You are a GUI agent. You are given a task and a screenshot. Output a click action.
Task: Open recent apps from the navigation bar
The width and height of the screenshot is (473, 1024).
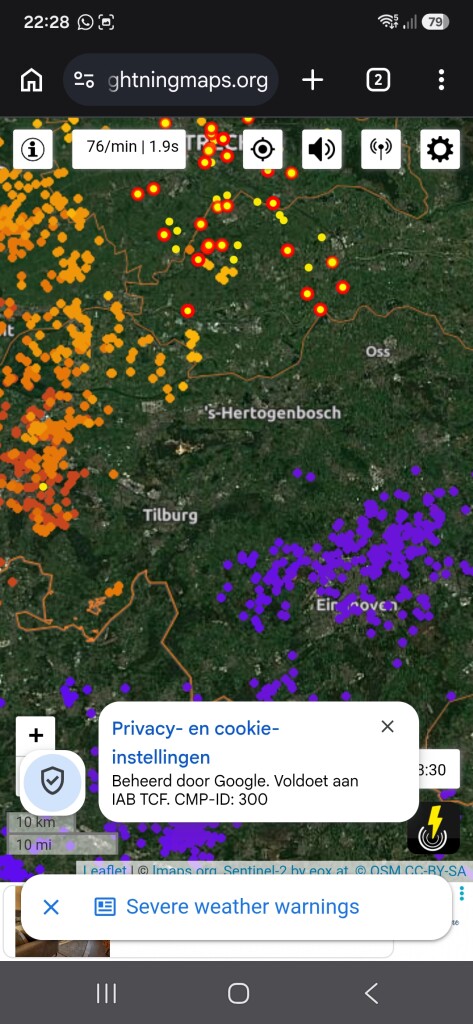(106, 993)
